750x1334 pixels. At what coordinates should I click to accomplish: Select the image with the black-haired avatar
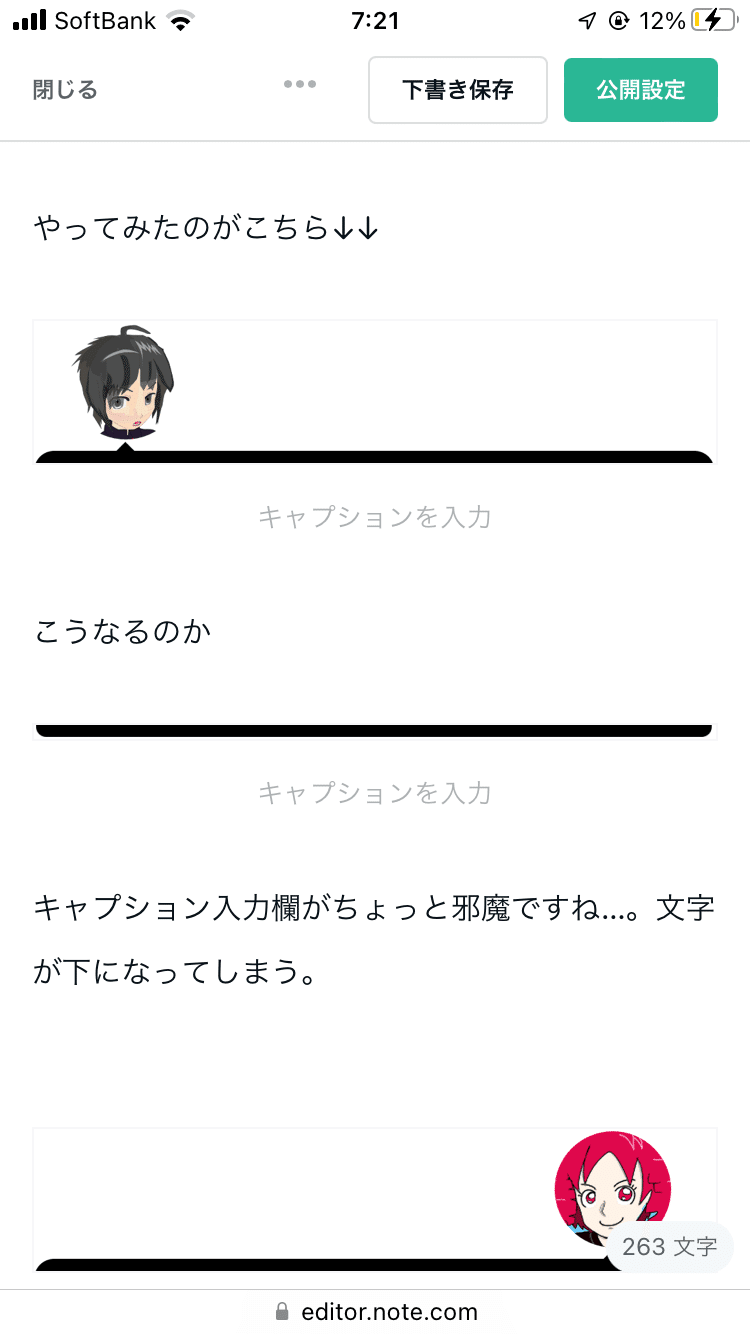pyautogui.click(x=375, y=392)
